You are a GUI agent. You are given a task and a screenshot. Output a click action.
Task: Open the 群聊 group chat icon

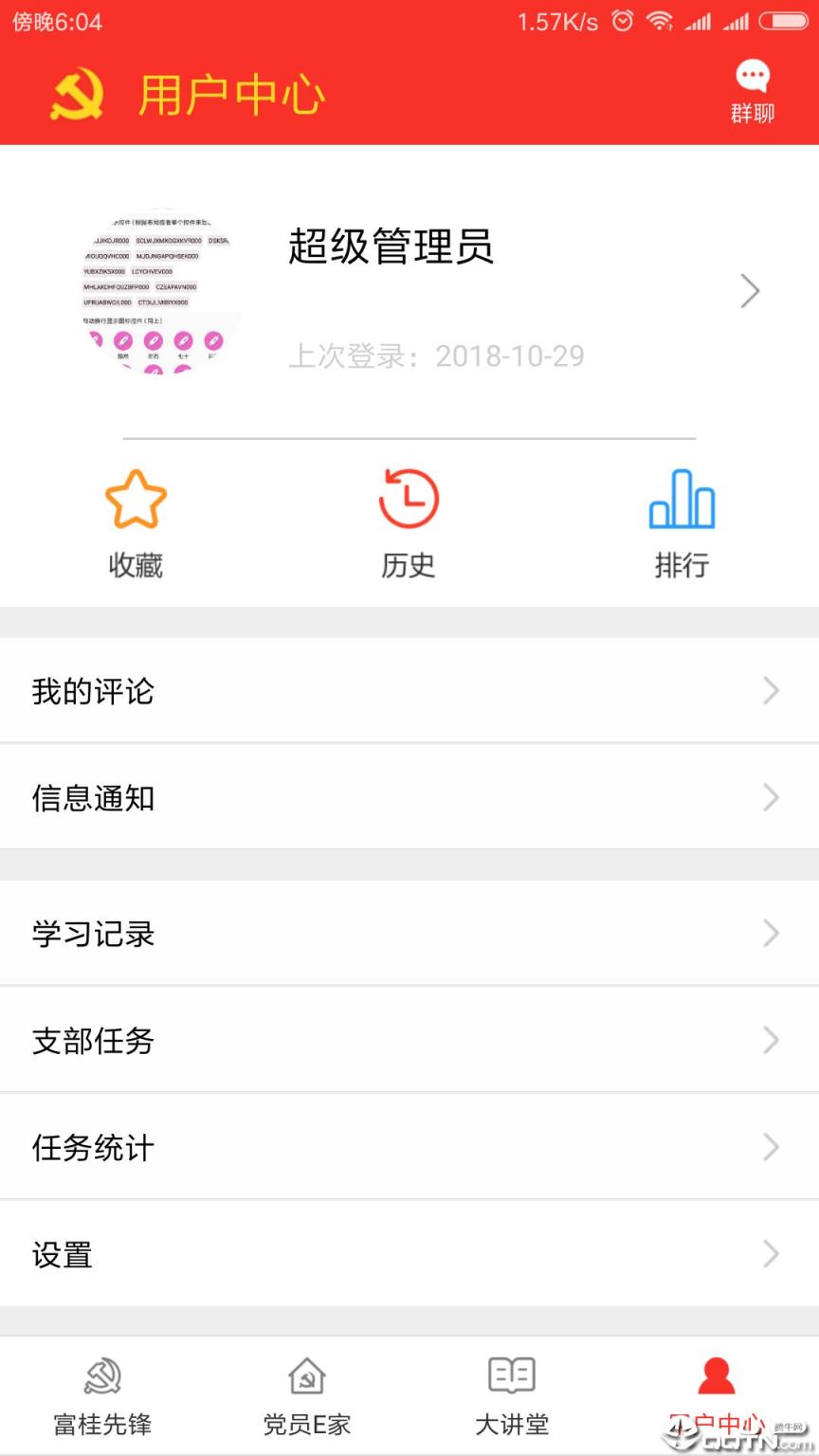[x=753, y=85]
